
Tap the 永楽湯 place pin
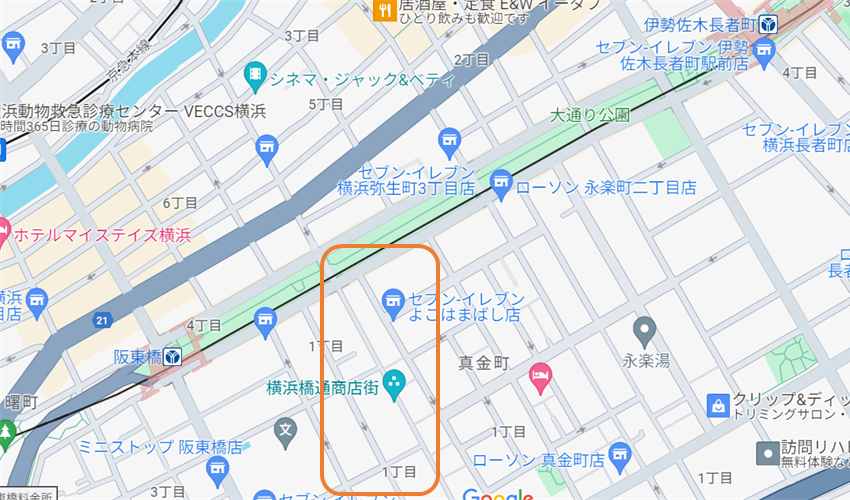[645, 330]
